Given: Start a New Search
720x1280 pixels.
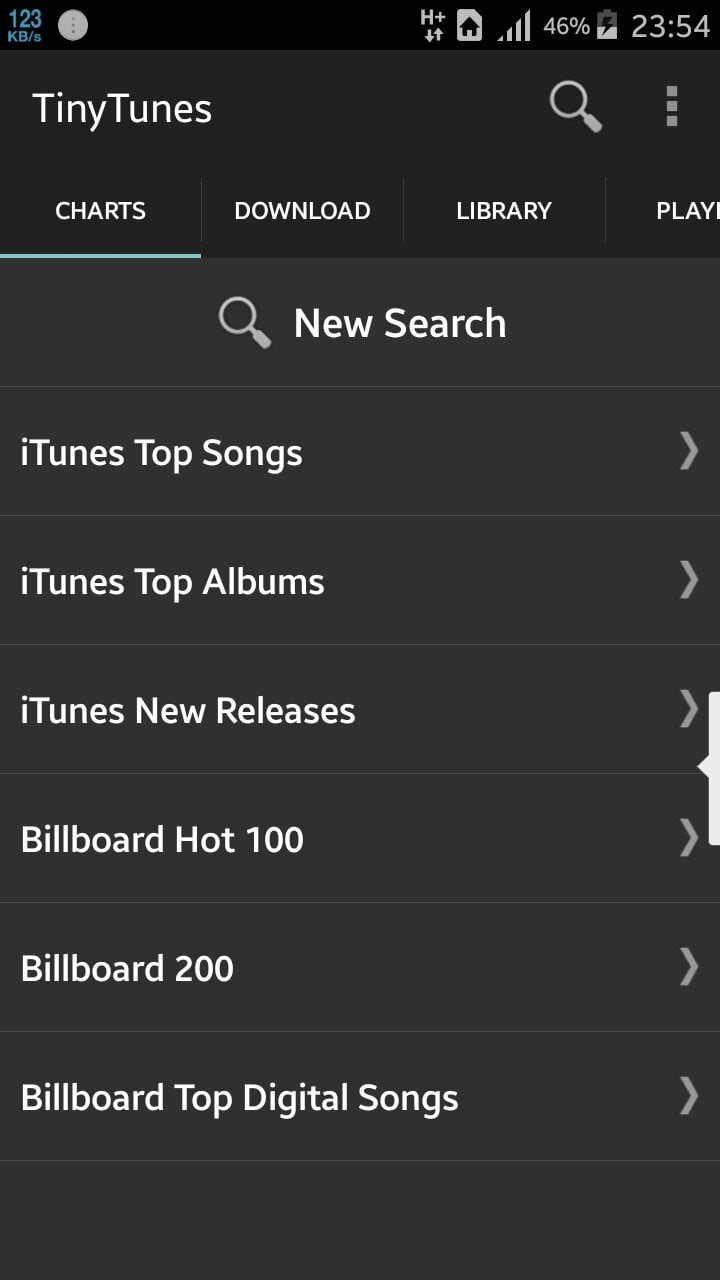Looking at the screenshot, I should 360,323.
